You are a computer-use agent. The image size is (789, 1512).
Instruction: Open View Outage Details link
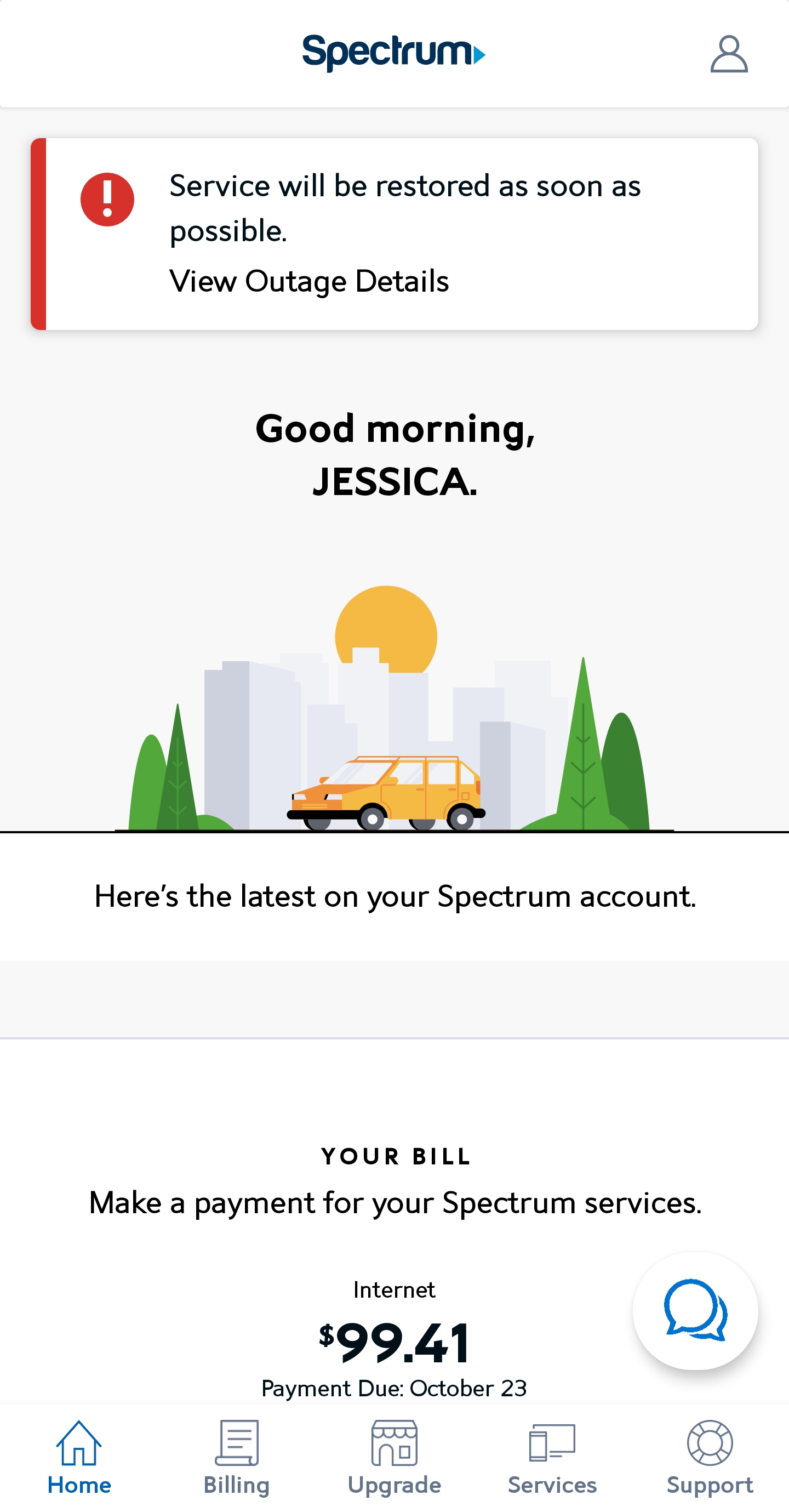click(x=309, y=281)
